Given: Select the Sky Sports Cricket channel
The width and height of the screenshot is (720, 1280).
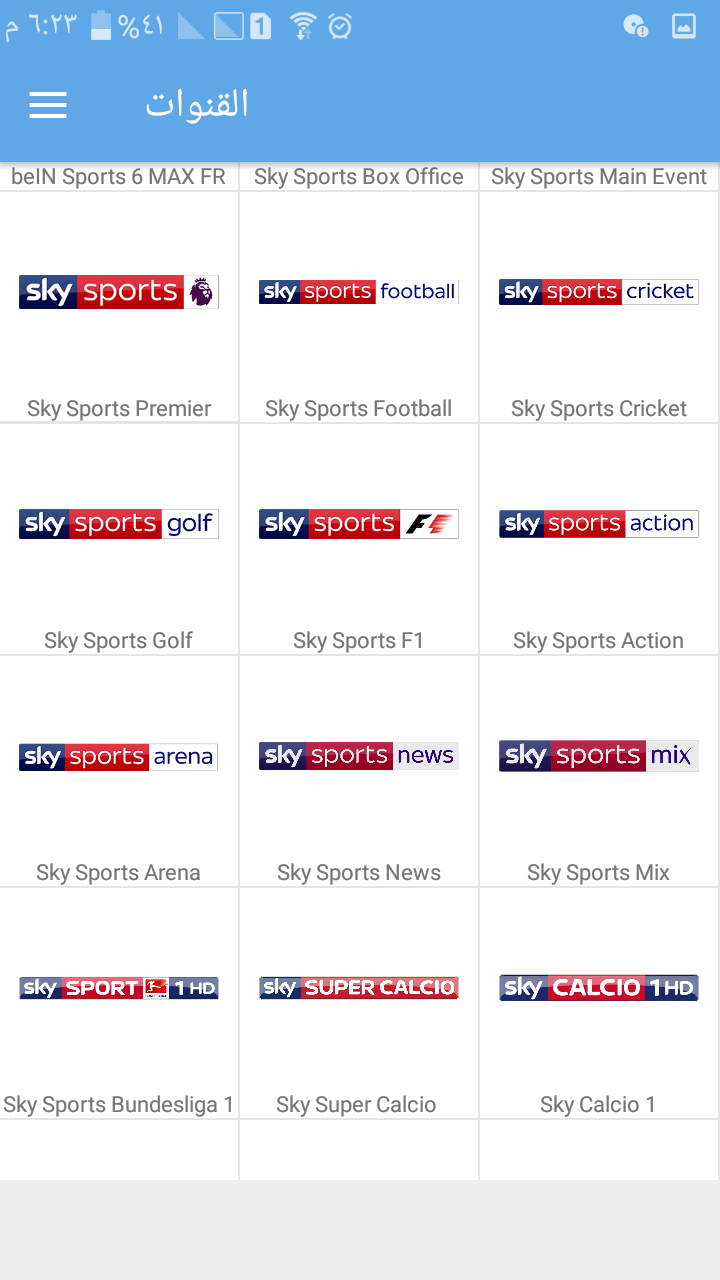Looking at the screenshot, I should pos(600,307).
